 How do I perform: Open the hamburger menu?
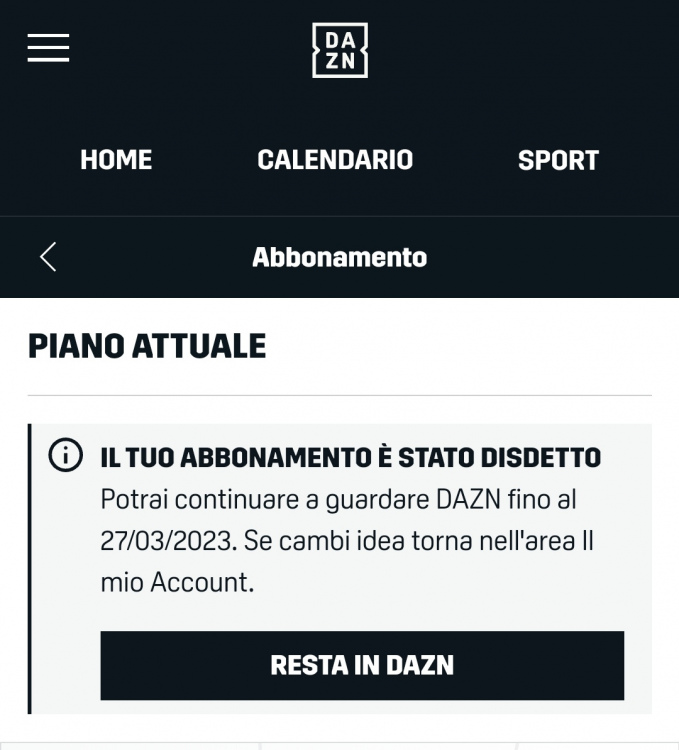click(48, 48)
